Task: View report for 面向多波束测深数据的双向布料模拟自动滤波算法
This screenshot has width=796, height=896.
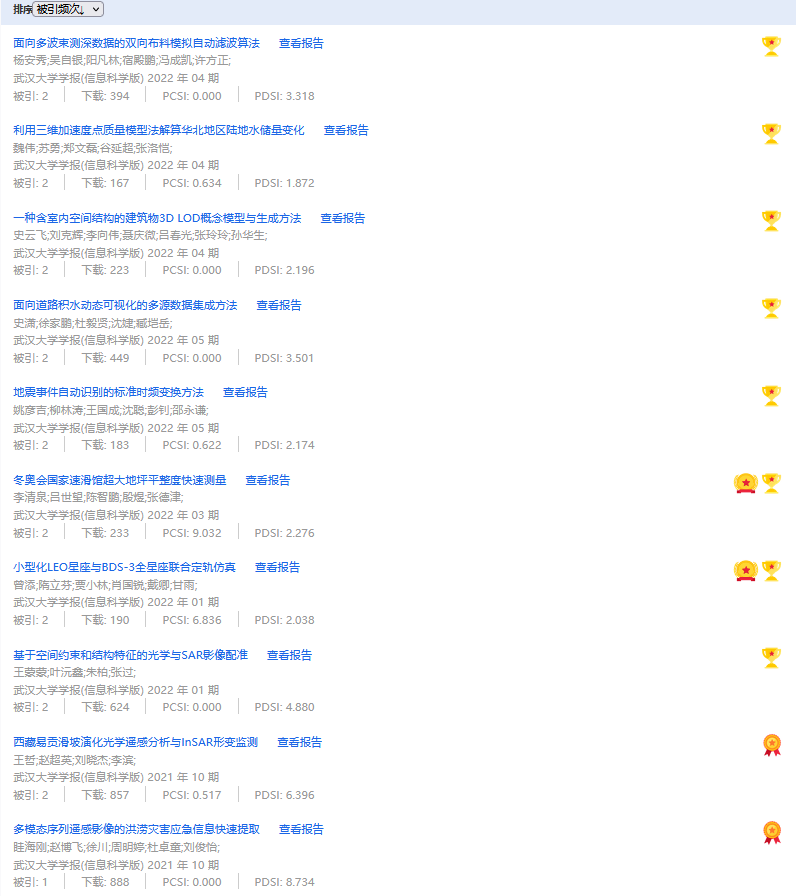Action: pos(301,43)
